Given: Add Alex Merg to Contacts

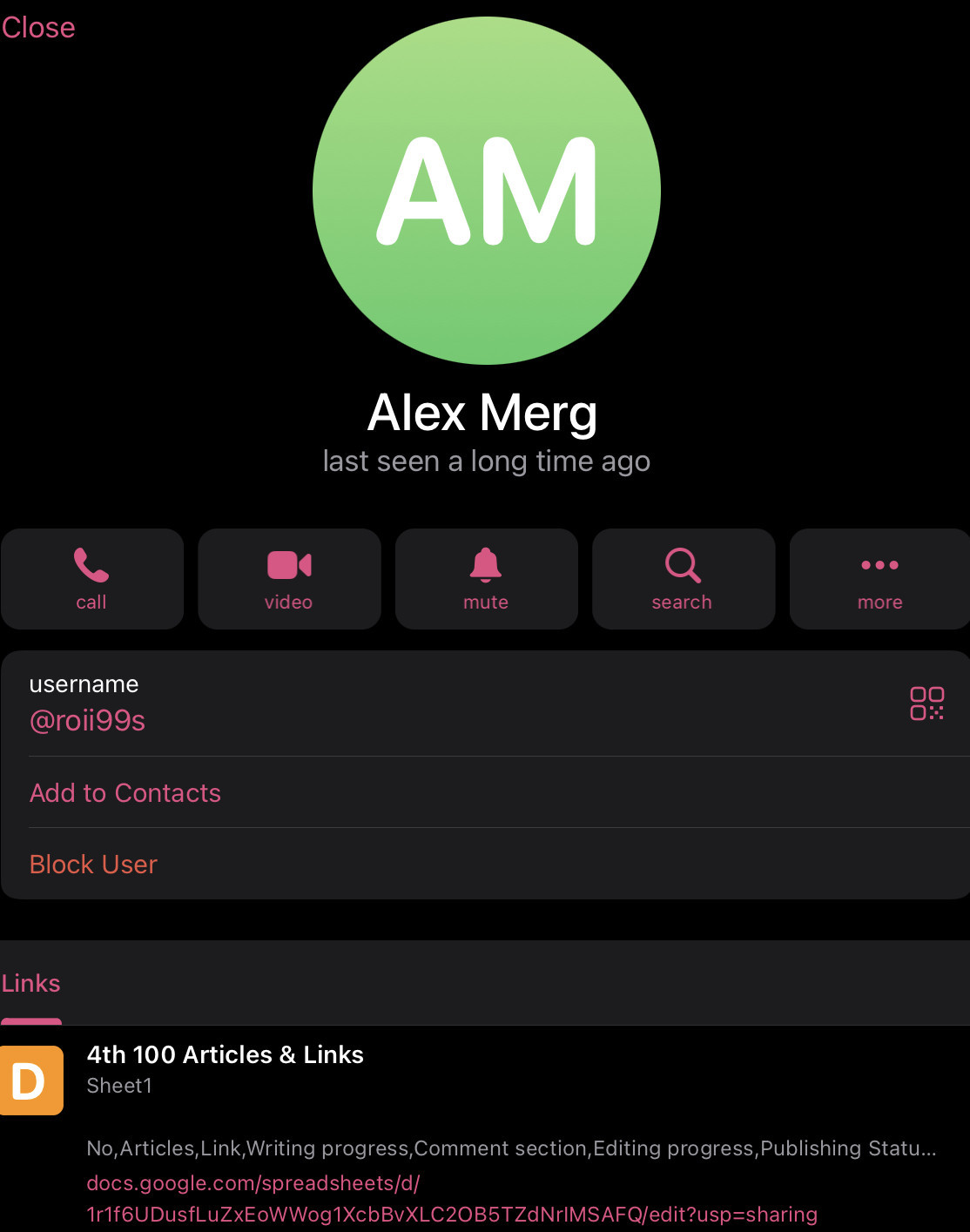Looking at the screenshot, I should pos(125,793).
